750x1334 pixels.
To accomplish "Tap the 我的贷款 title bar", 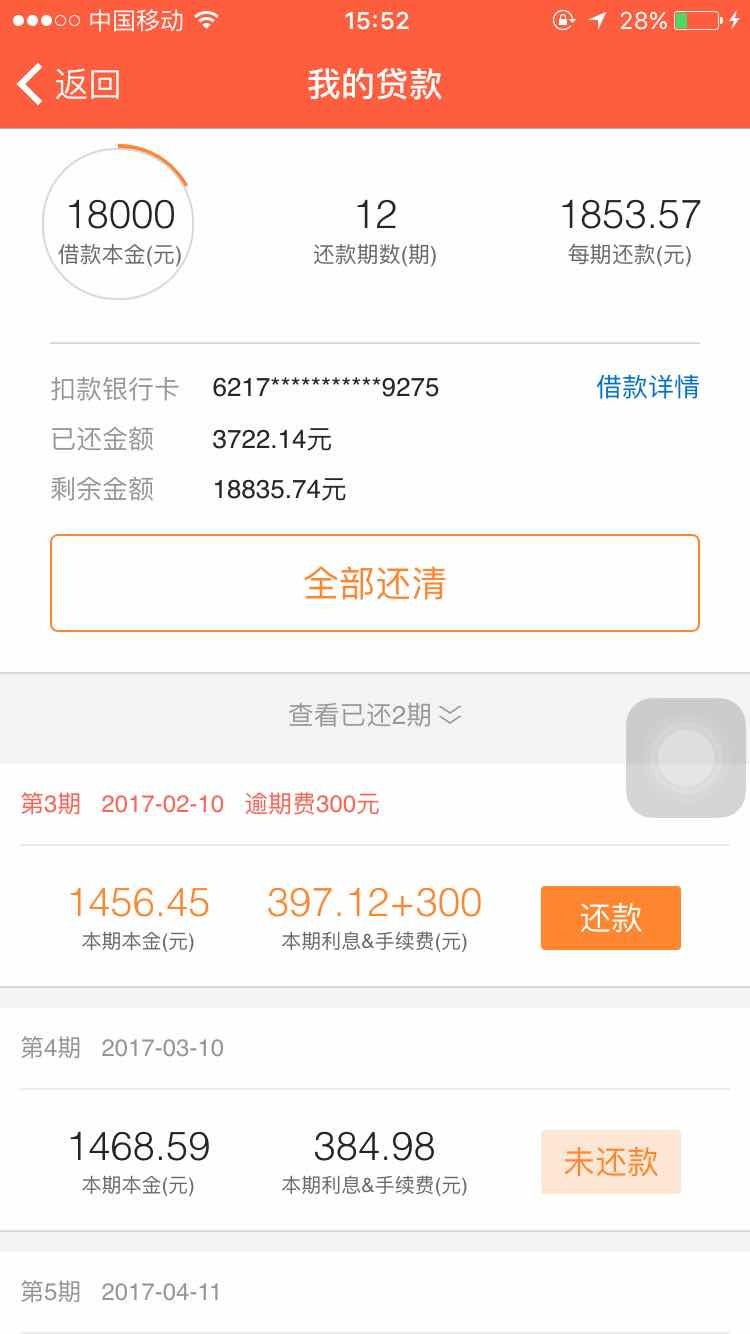I will (375, 84).
